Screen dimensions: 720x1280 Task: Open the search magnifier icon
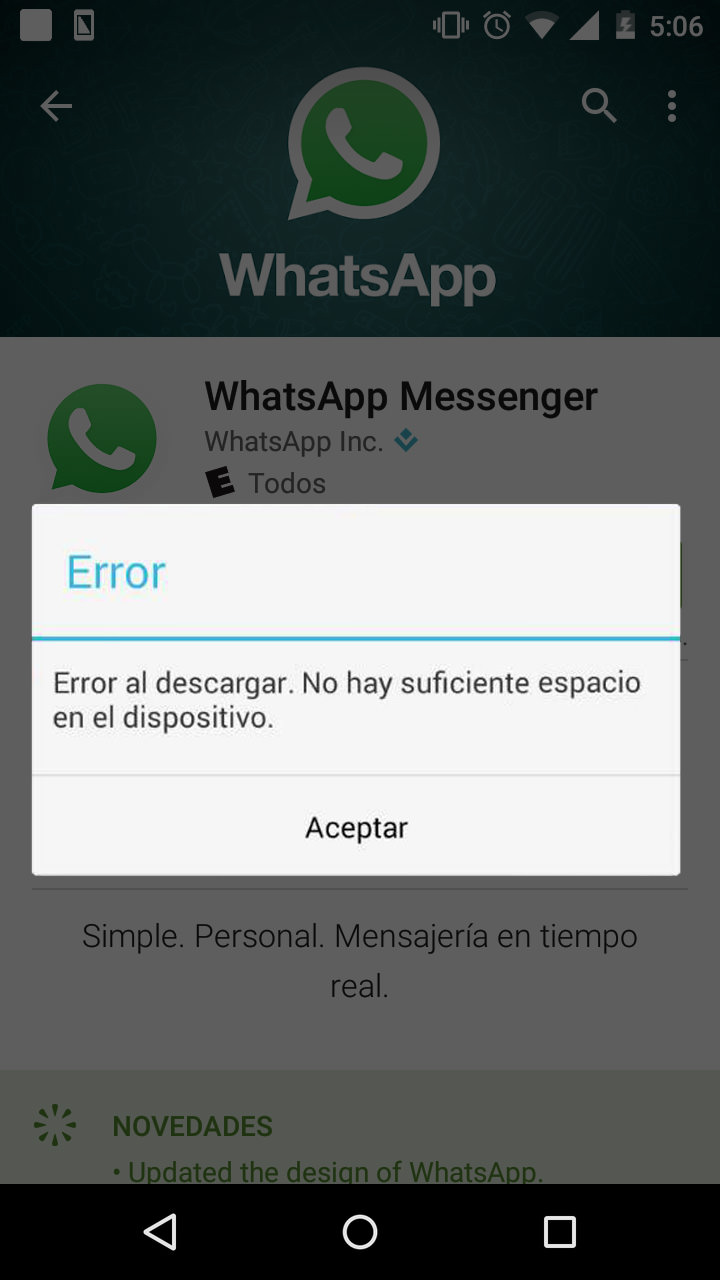pyautogui.click(x=599, y=105)
